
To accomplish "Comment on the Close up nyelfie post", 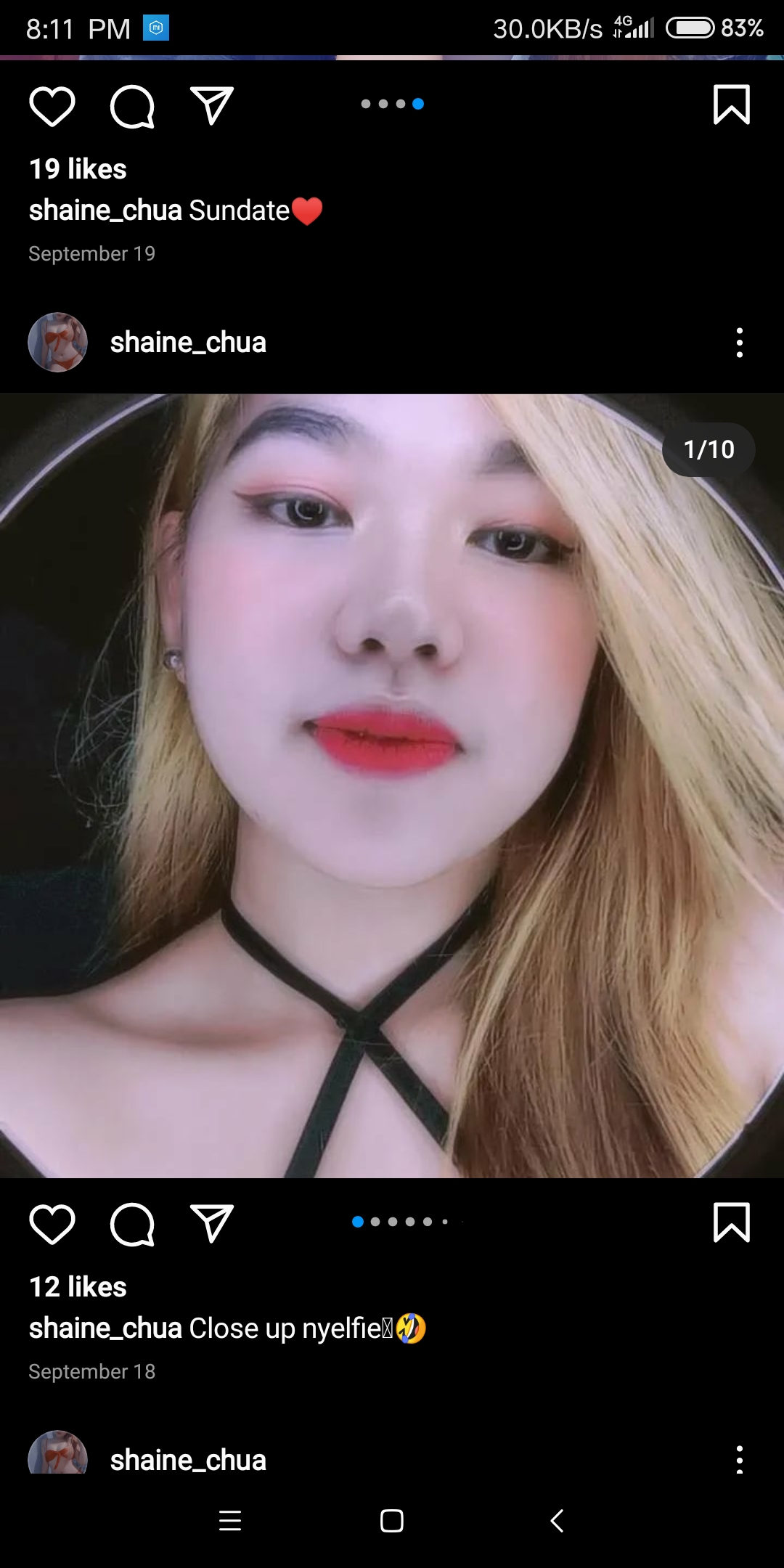I will click(132, 1225).
